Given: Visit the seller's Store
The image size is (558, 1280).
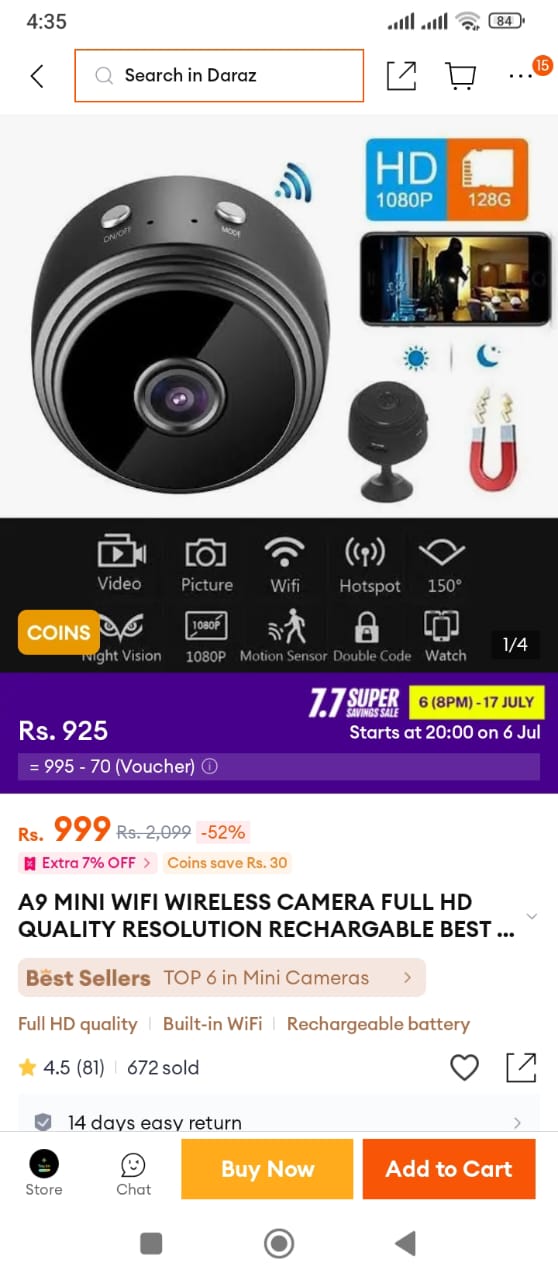Looking at the screenshot, I should [x=44, y=1172].
